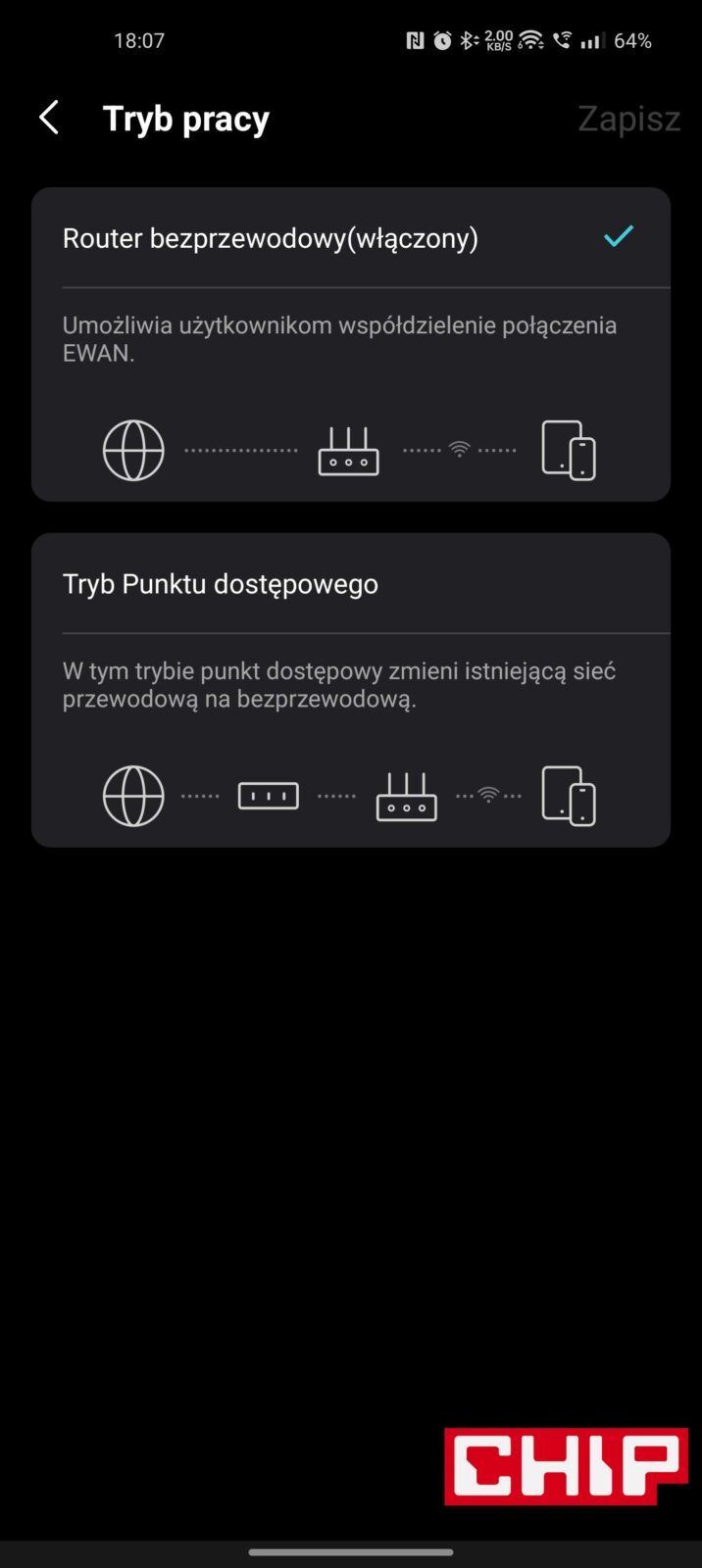The width and height of the screenshot is (702, 1568).
Task: Choose Tryb Punktu dostępowego
Action: coord(221,584)
